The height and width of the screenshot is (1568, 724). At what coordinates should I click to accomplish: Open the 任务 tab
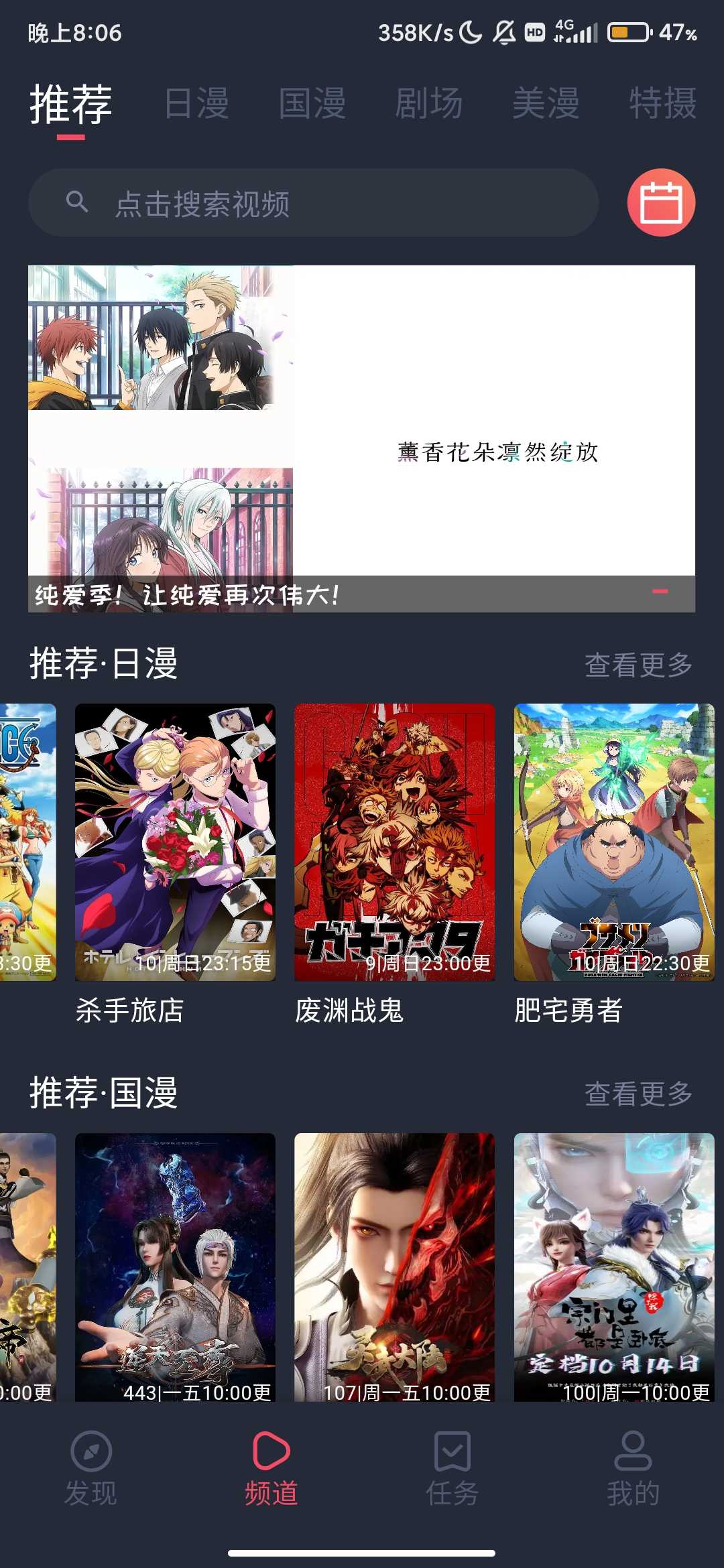click(x=452, y=1469)
